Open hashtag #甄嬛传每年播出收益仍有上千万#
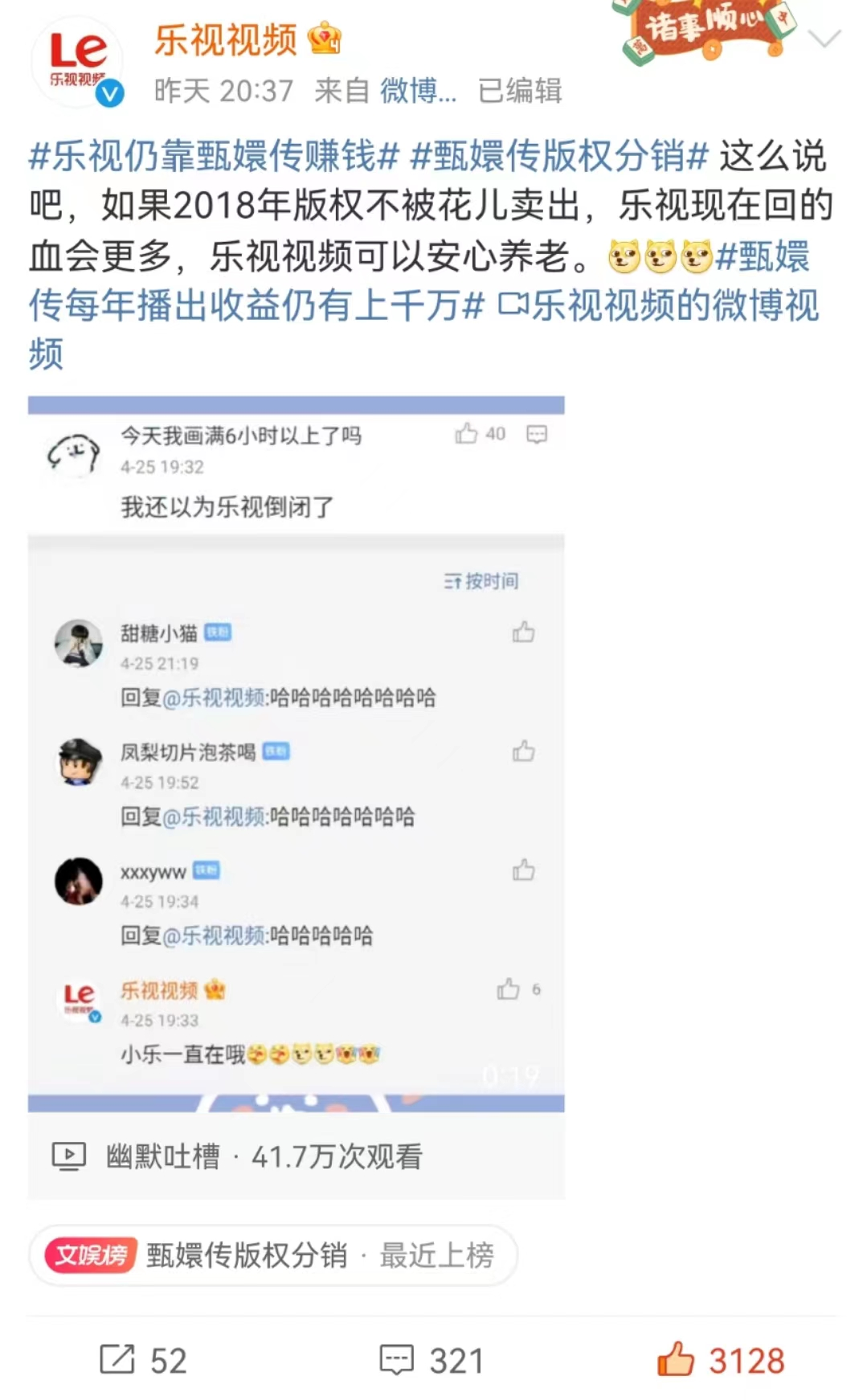The width and height of the screenshot is (867, 1400). point(257,305)
